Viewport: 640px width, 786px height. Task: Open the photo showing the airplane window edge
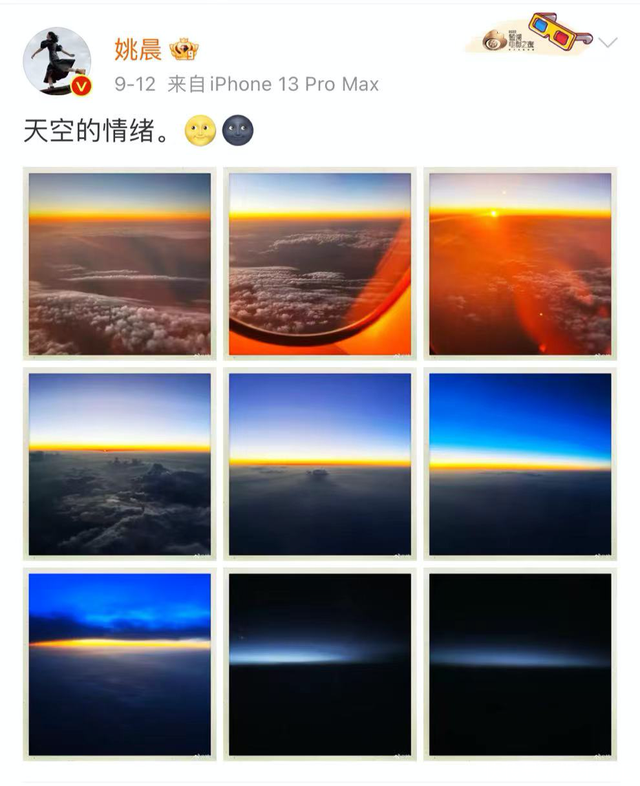(320, 264)
